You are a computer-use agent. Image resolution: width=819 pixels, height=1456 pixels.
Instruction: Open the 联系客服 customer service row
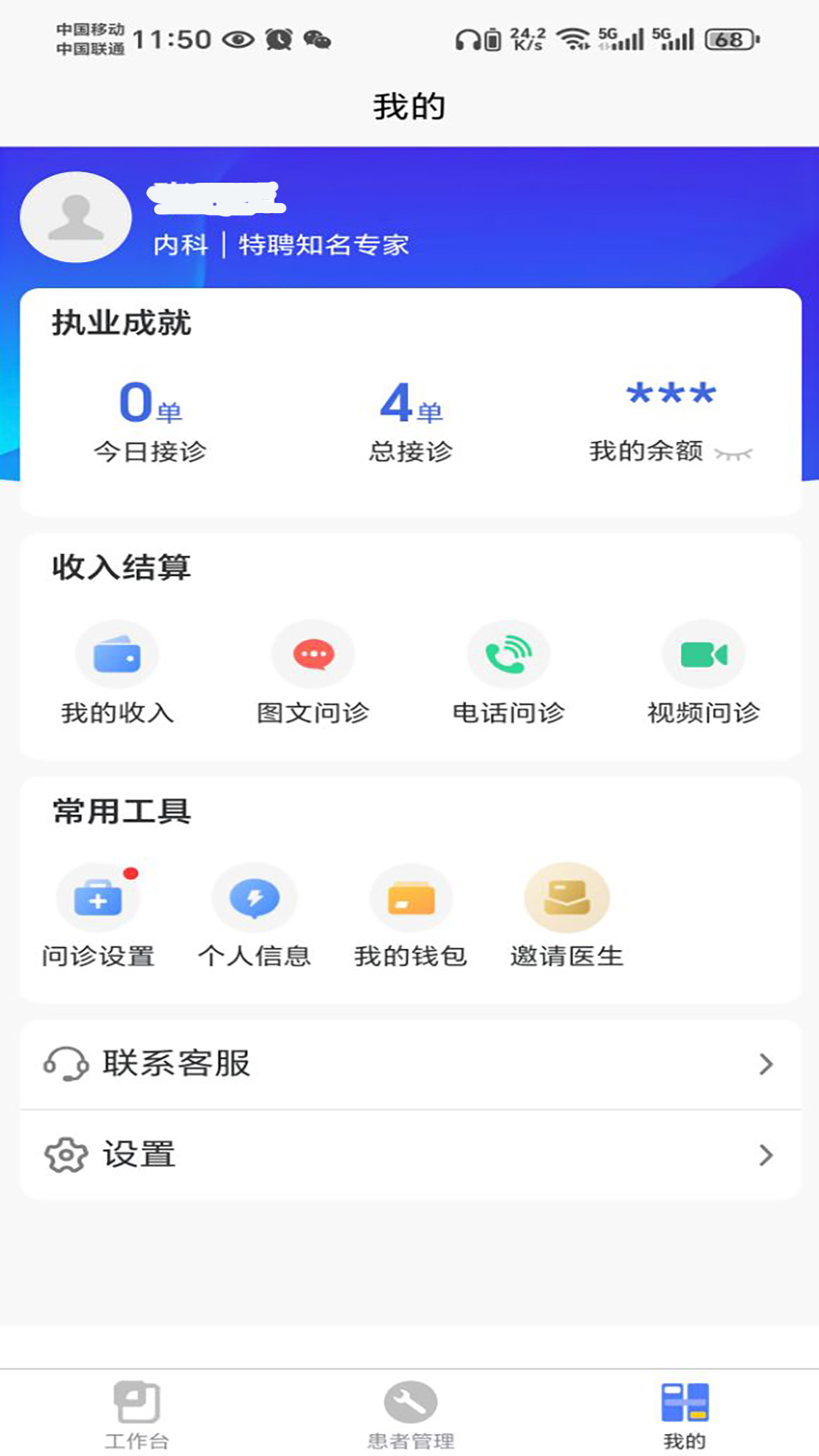410,1064
